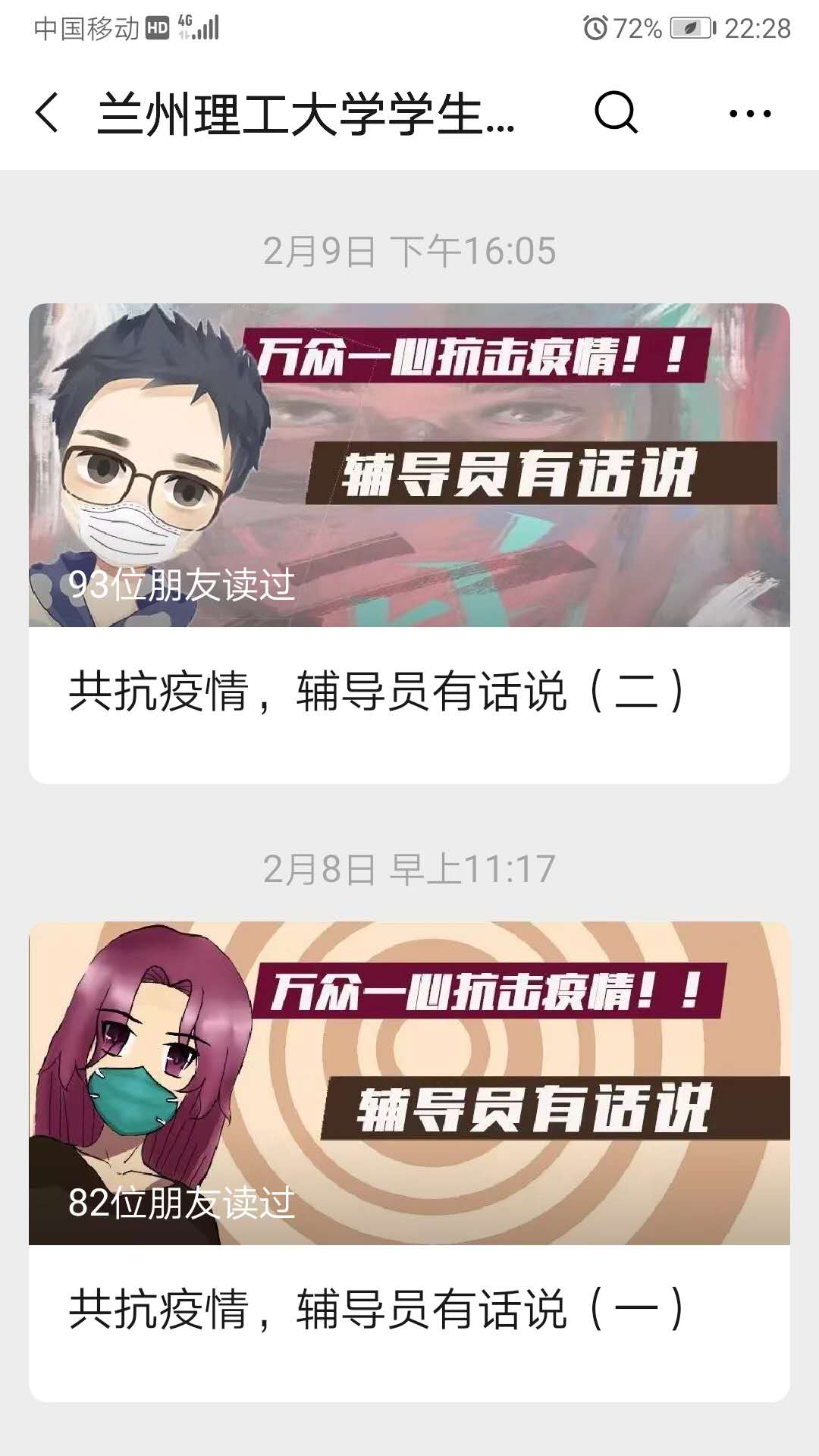The width and height of the screenshot is (819, 1456).
Task: Open search in this official account
Action: (x=615, y=114)
